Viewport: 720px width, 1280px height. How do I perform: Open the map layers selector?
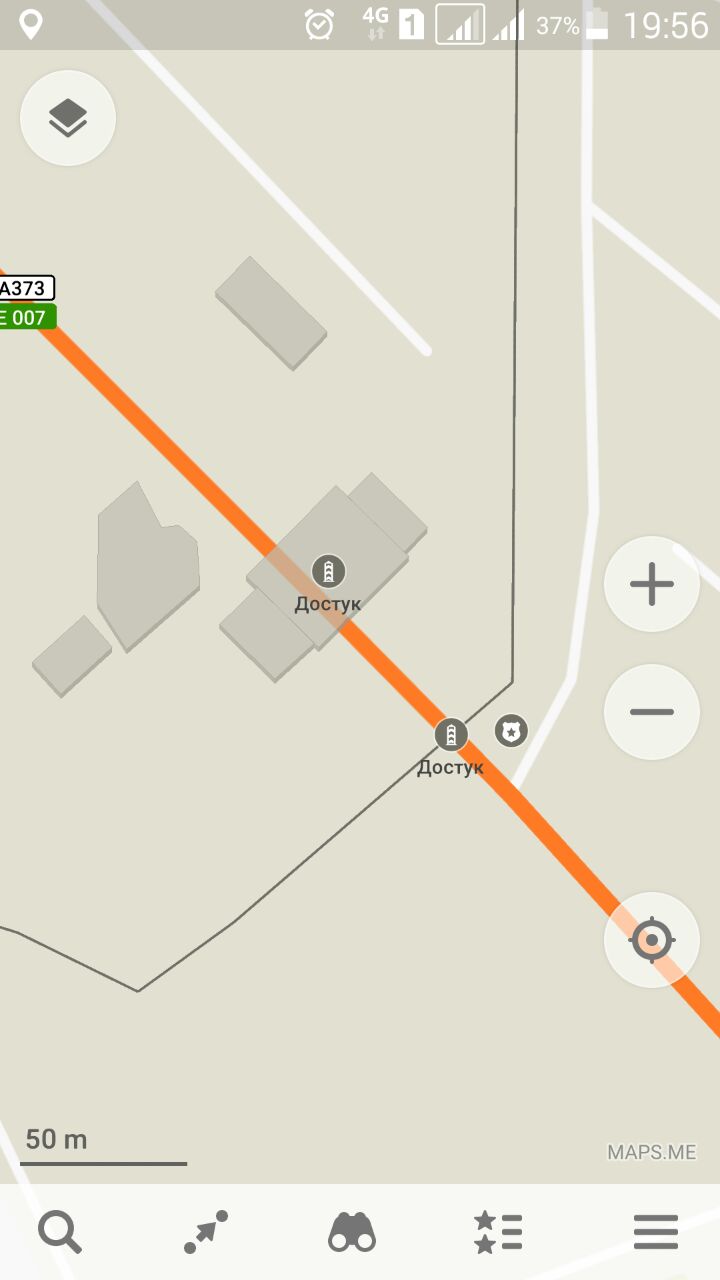(68, 118)
